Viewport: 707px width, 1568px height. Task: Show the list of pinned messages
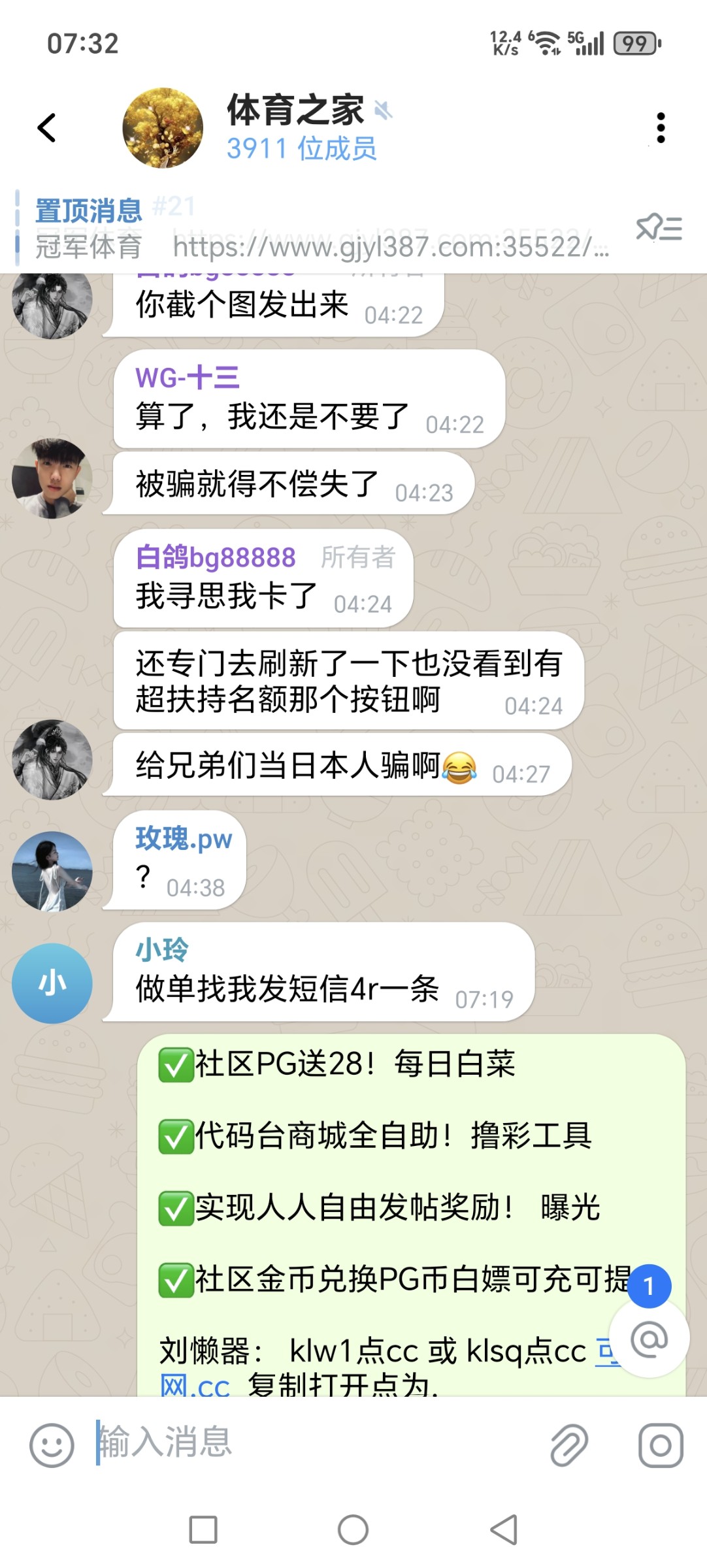click(659, 229)
